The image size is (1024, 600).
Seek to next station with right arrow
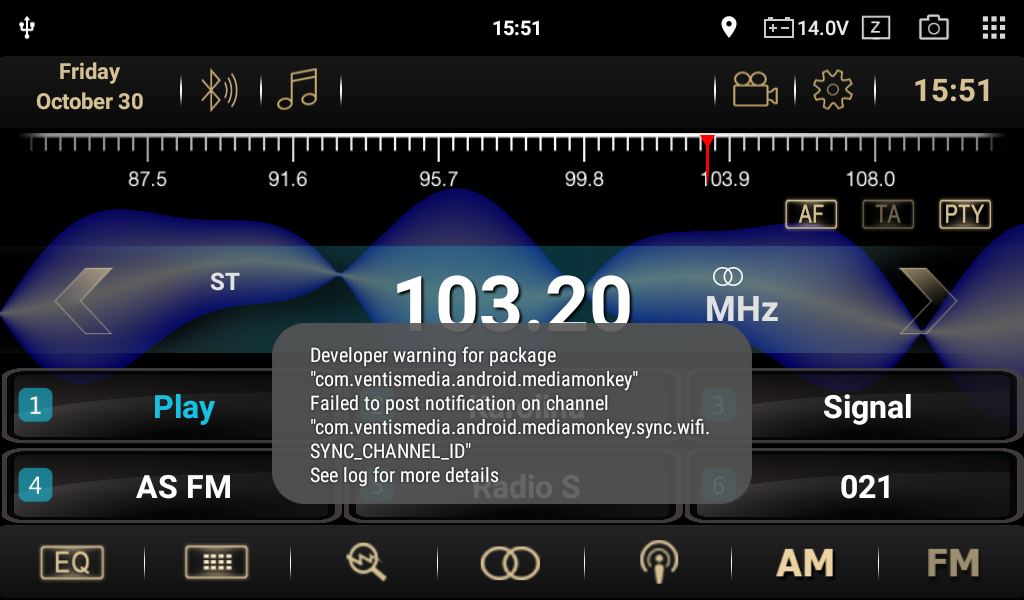point(928,300)
